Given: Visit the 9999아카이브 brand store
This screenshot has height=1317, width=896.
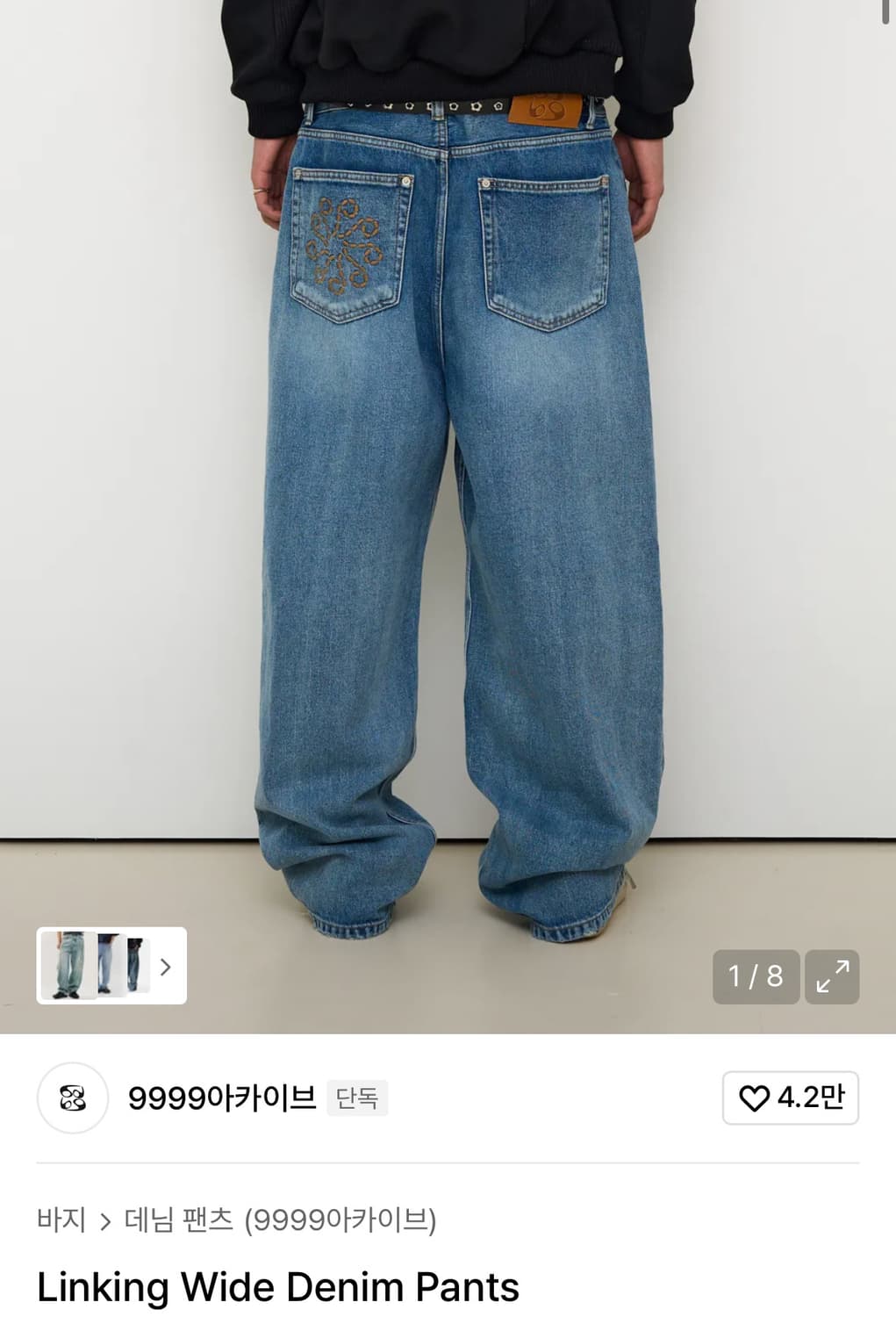Looking at the screenshot, I should [x=221, y=1098].
